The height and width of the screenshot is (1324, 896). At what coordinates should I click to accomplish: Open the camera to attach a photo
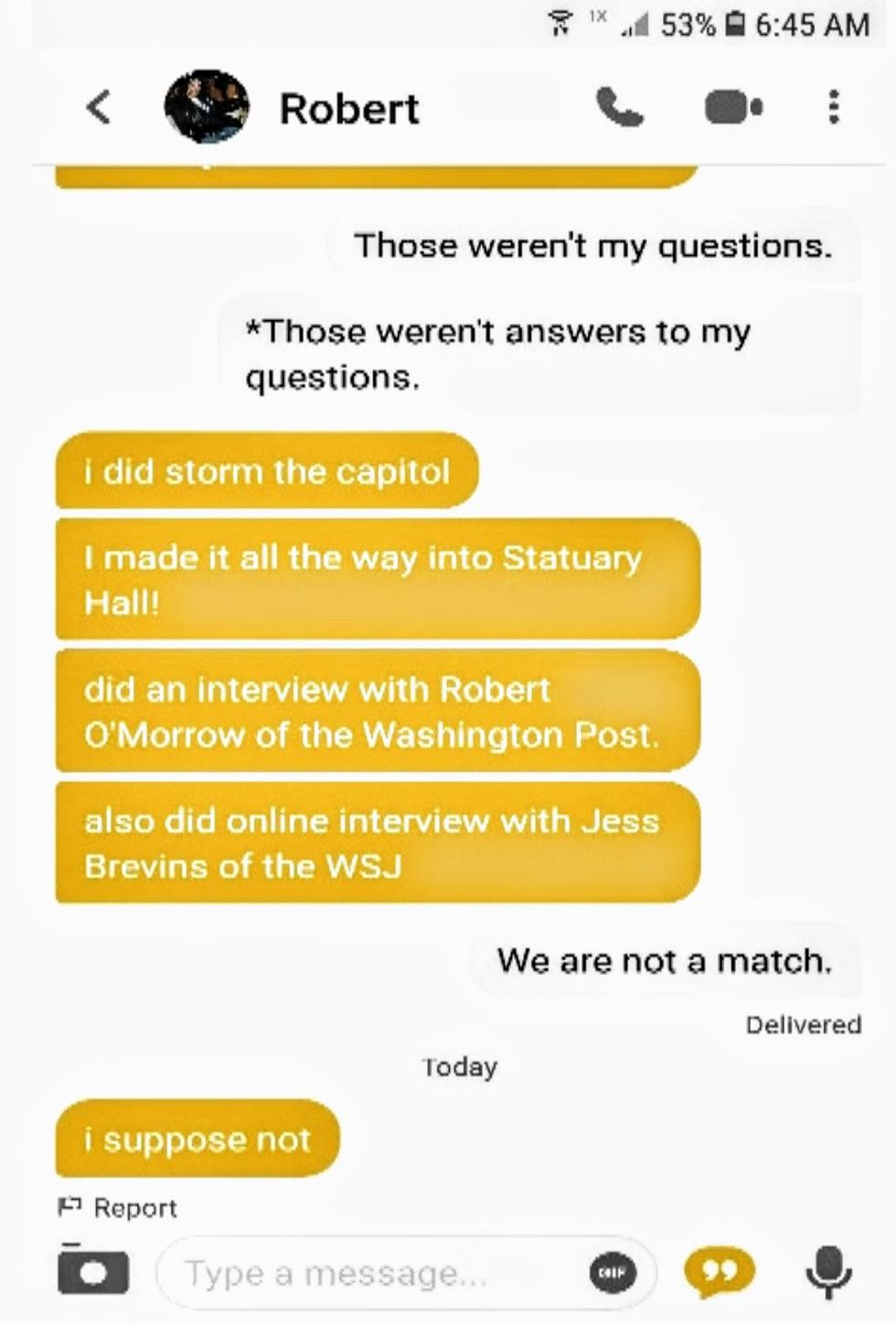[92, 1271]
